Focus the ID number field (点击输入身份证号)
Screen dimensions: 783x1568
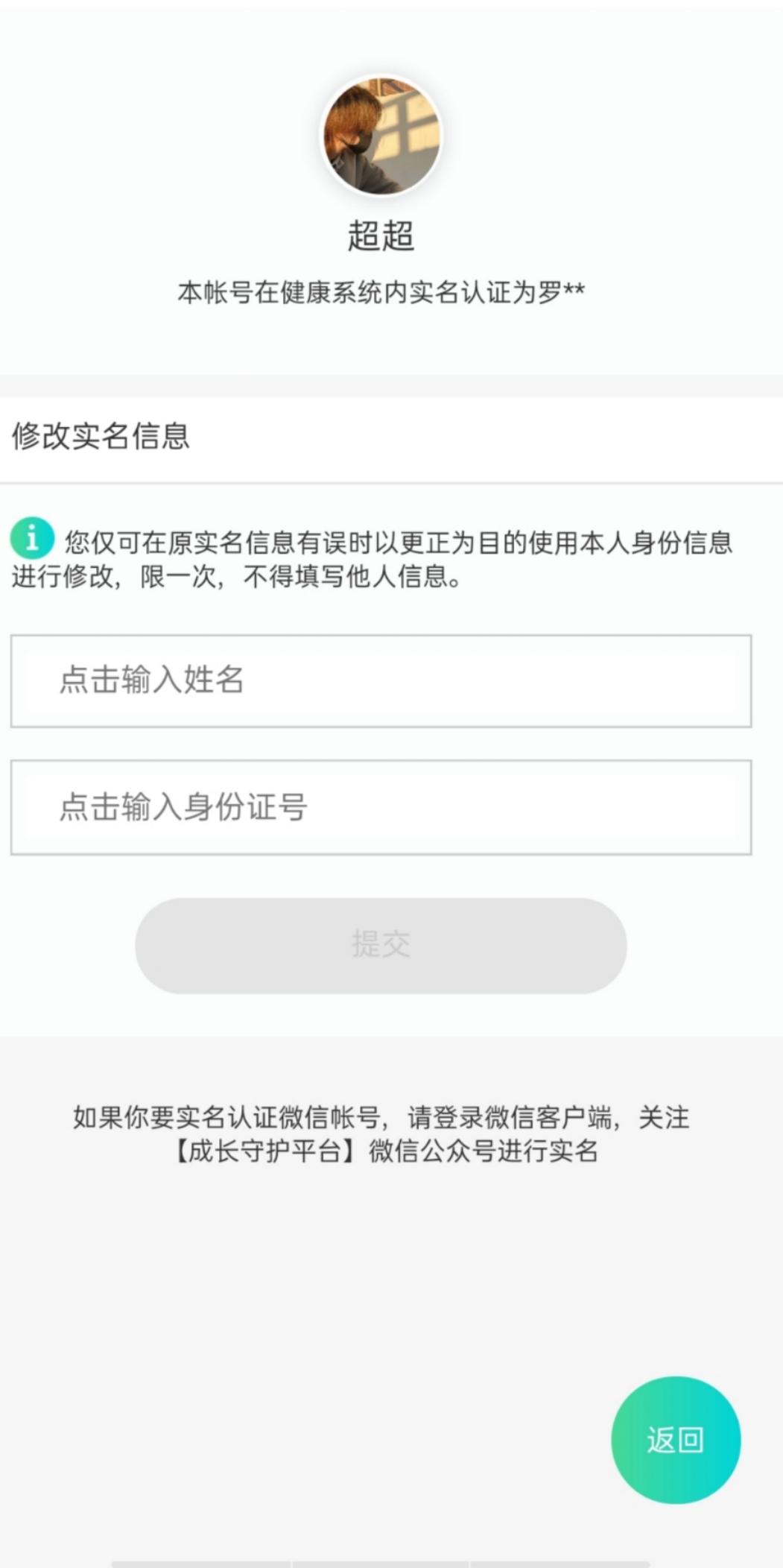pos(380,807)
